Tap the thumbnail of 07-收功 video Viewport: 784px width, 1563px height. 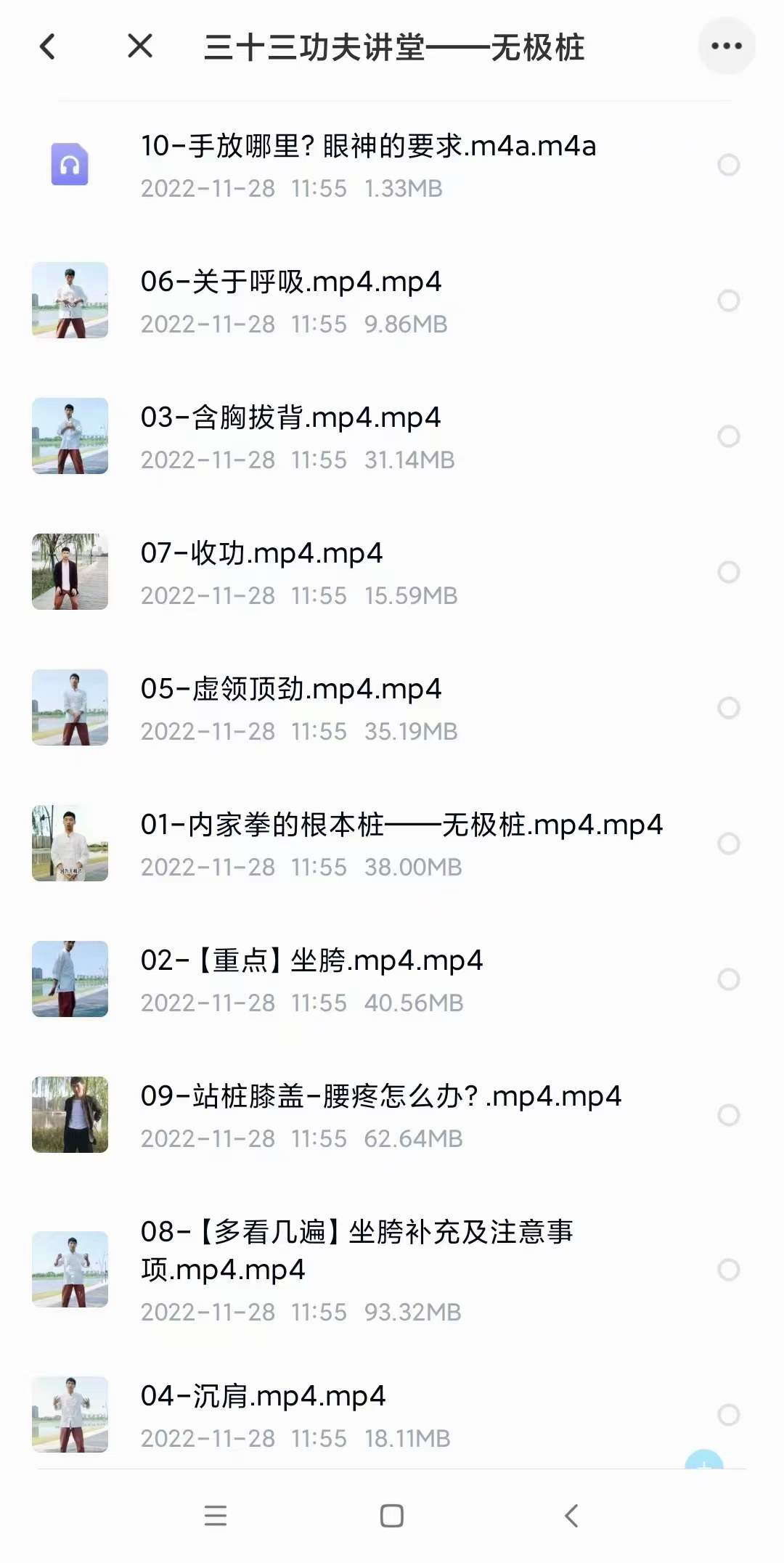click(70, 571)
